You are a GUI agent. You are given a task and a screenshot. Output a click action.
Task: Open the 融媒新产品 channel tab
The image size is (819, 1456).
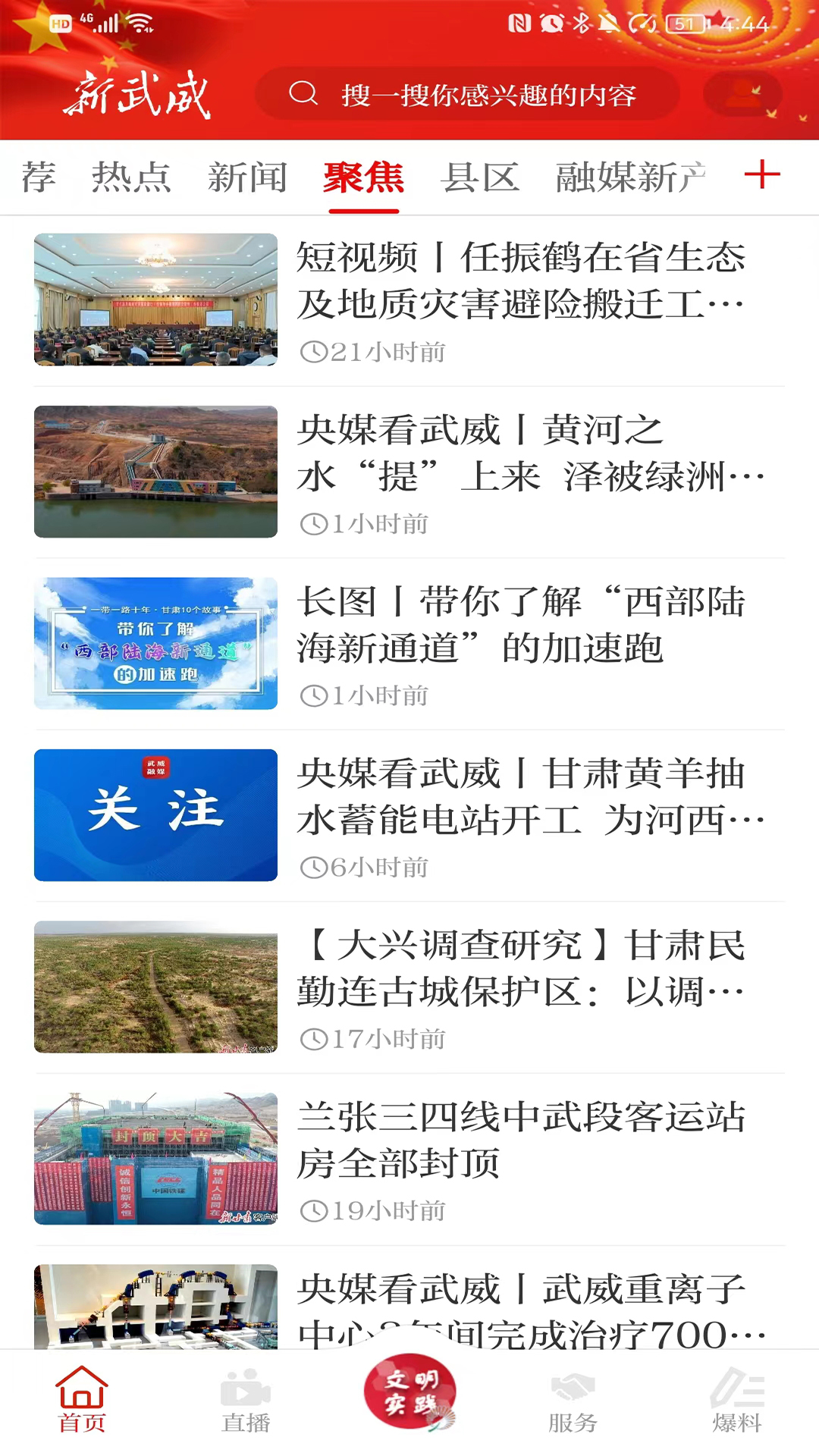click(x=629, y=176)
